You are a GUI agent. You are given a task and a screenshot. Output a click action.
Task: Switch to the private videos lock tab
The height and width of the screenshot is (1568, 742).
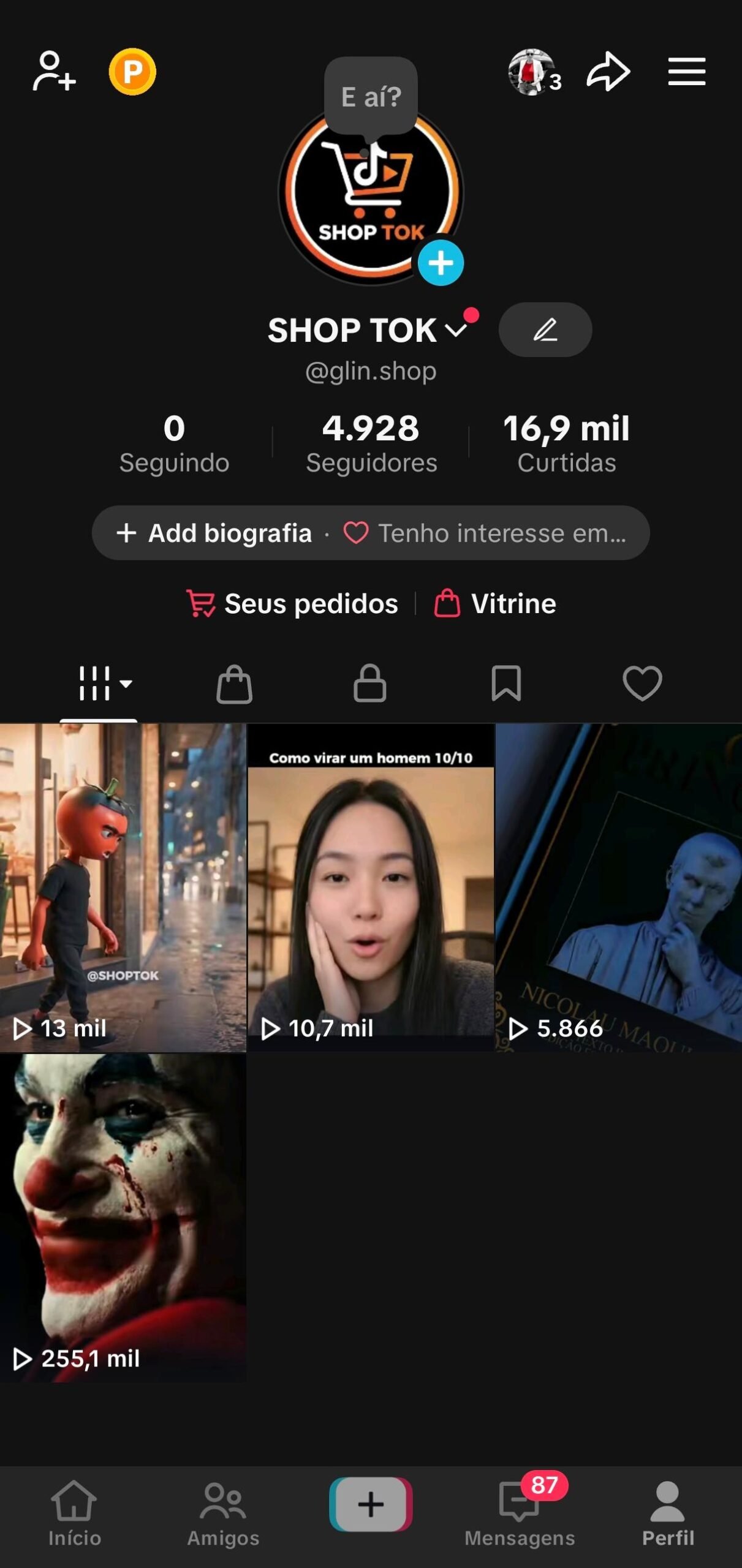(x=370, y=683)
